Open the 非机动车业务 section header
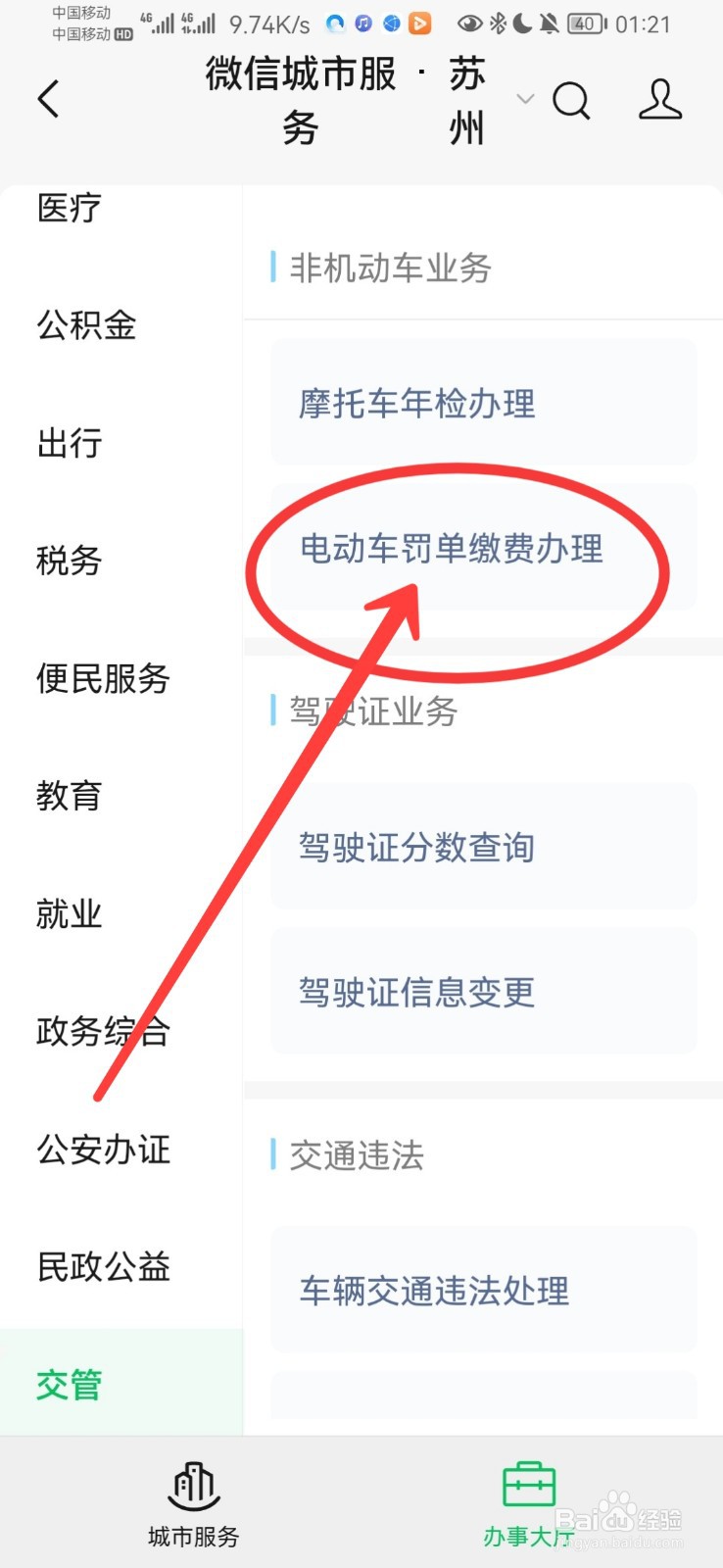Image resolution: width=723 pixels, height=1568 pixels. pos(391,268)
